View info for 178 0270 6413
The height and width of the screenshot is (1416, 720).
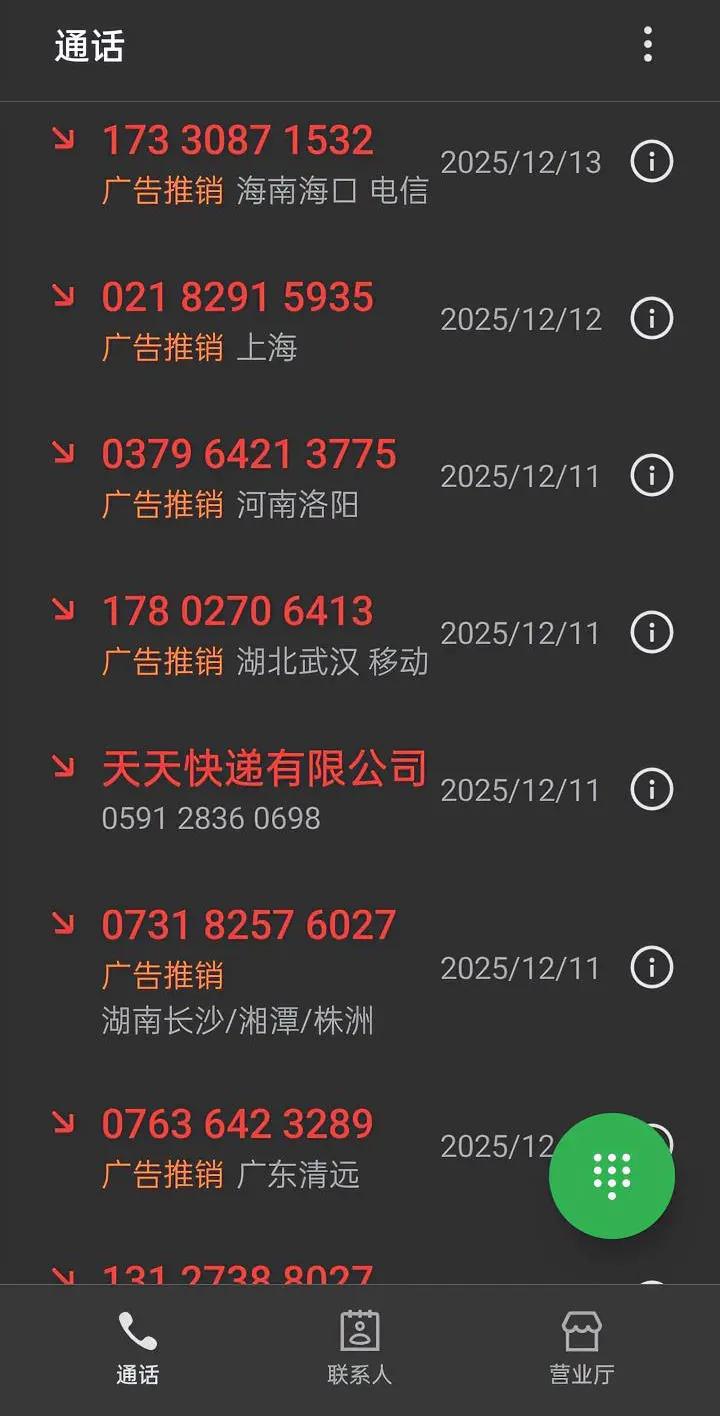(x=651, y=632)
